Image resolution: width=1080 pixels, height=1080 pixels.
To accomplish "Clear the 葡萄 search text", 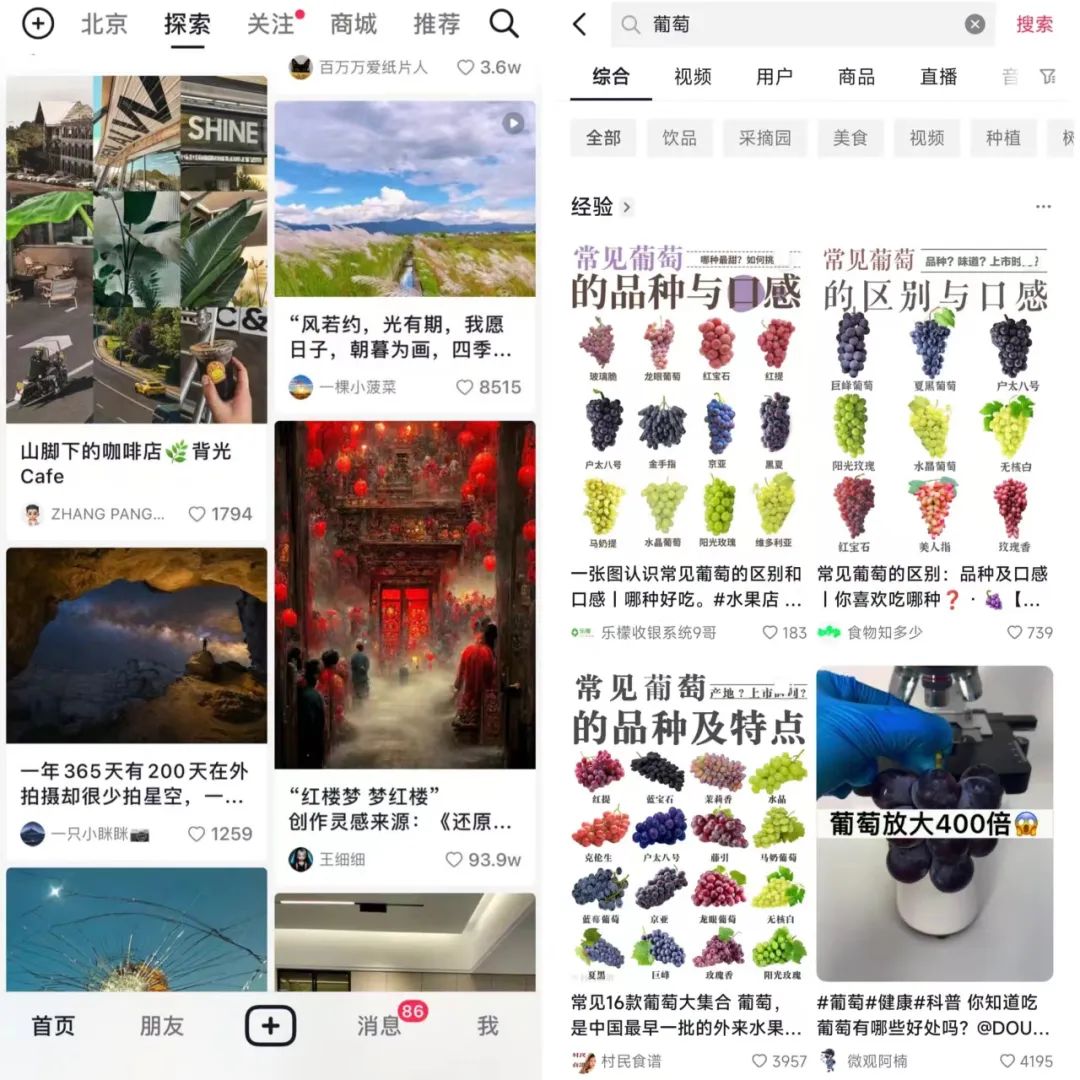I will pyautogui.click(x=974, y=25).
